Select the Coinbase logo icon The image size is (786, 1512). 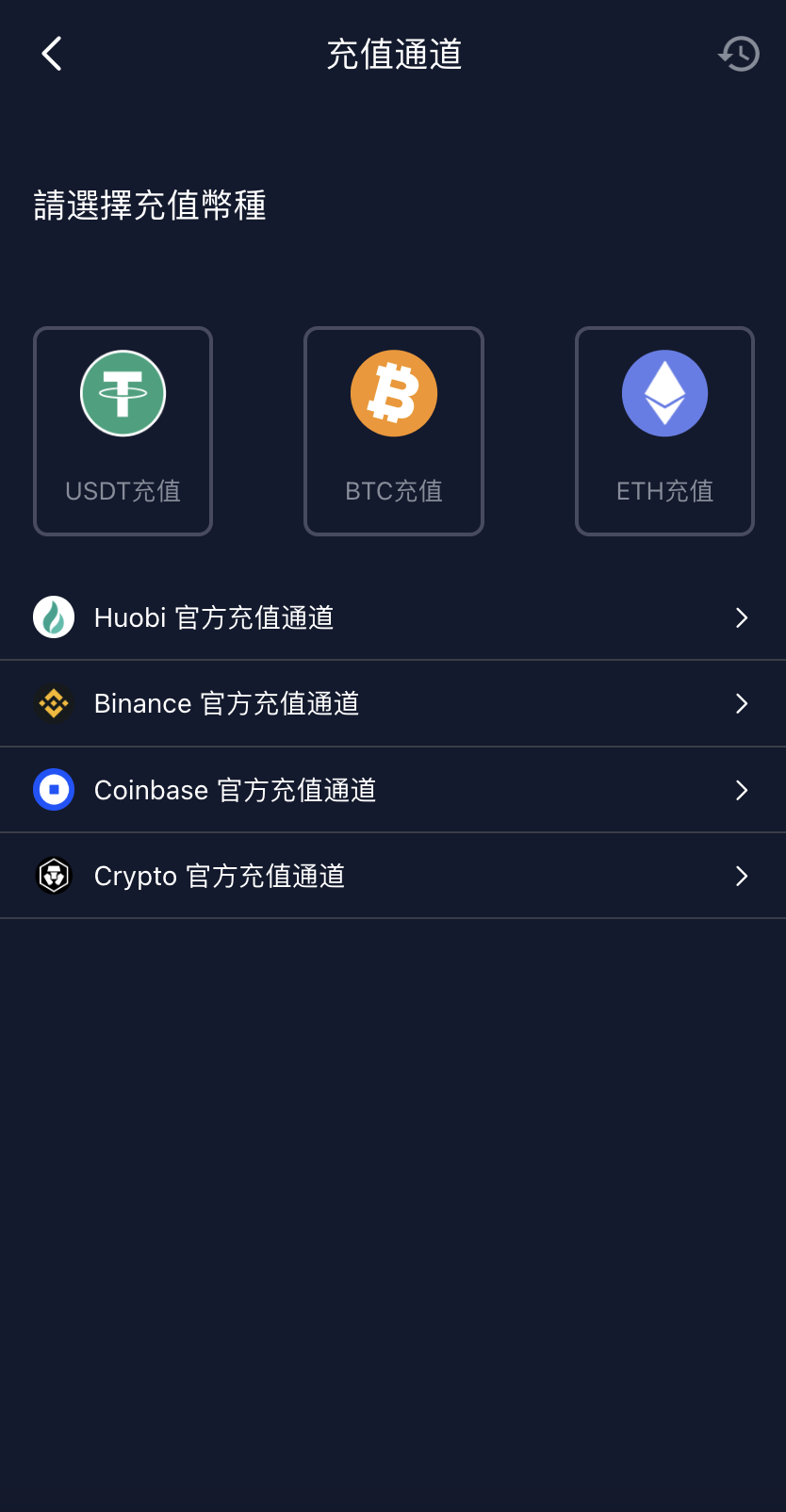pos(54,790)
